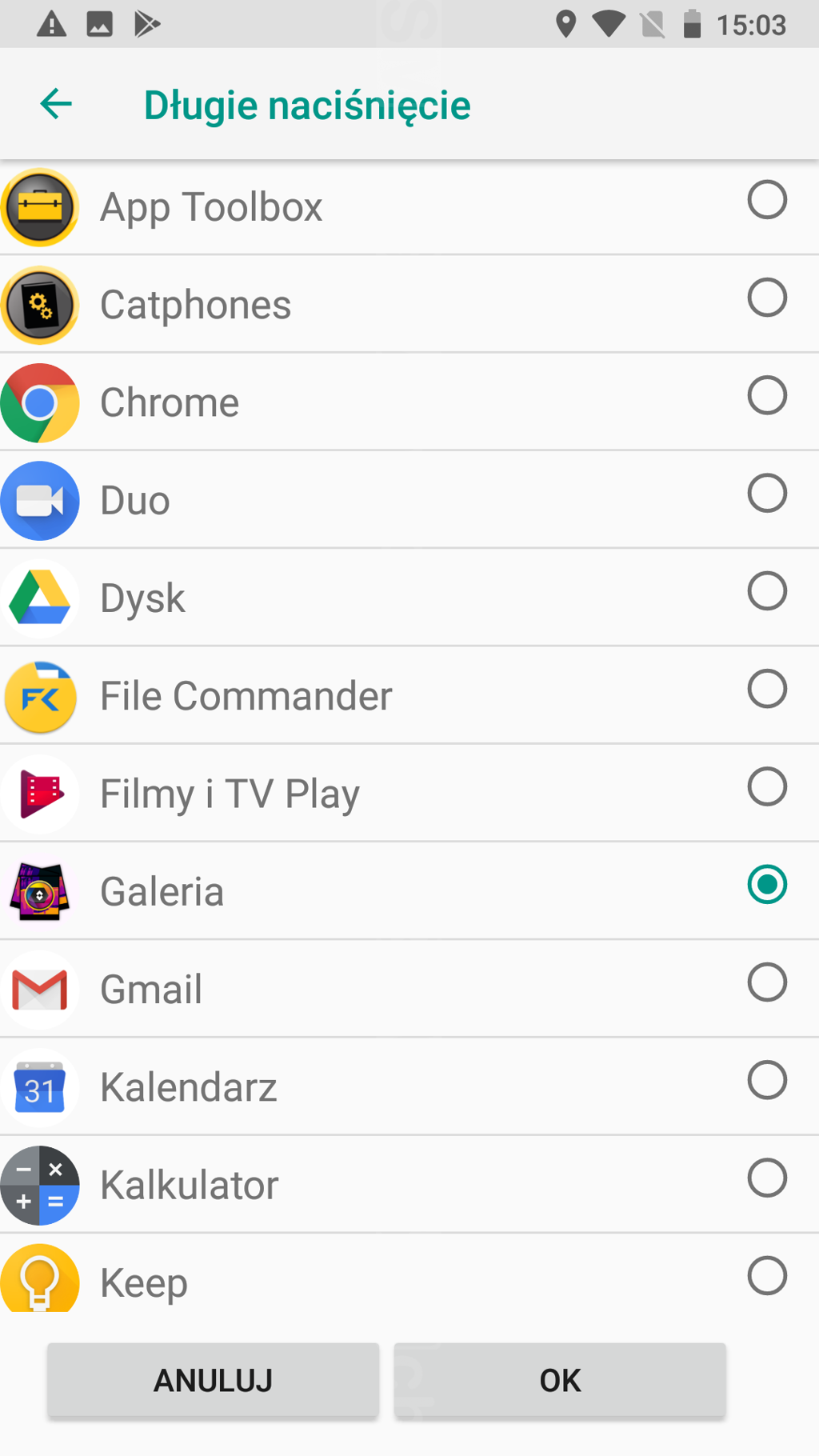Choose File Commander option

(766, 689)
